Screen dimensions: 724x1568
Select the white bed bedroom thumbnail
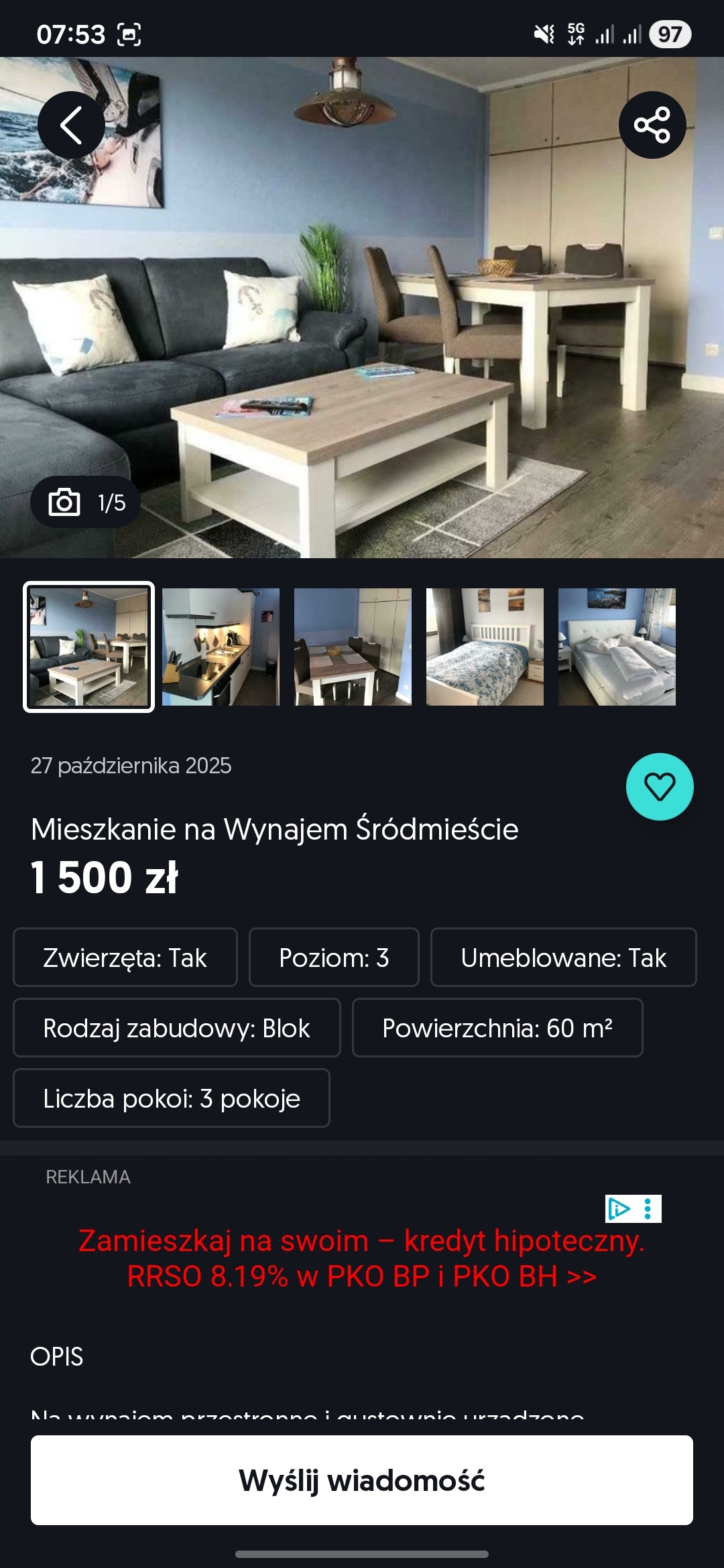(x=617, y=647)
